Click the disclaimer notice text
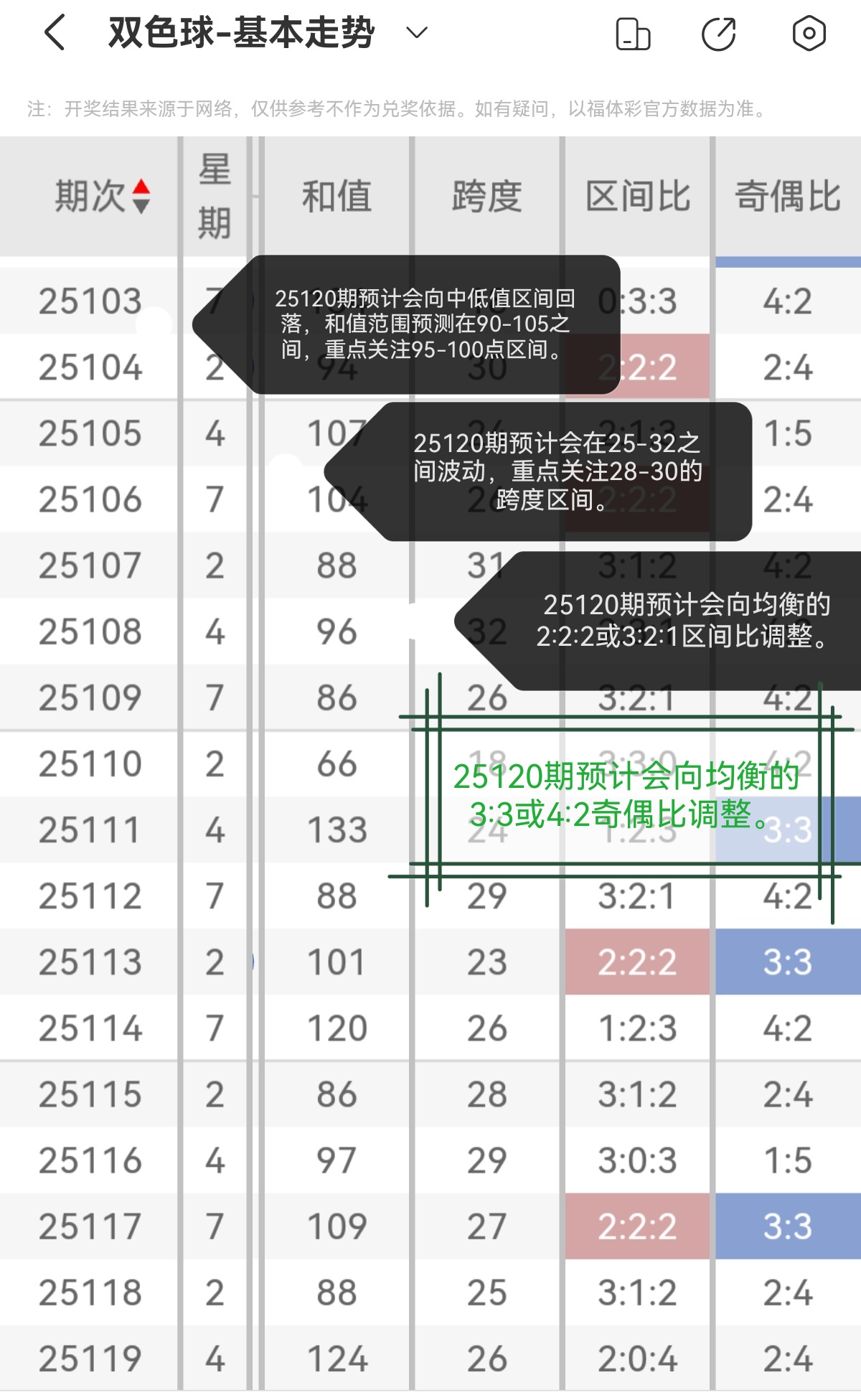This screenshot has width=861, height=1400. (x=395, y=109)
